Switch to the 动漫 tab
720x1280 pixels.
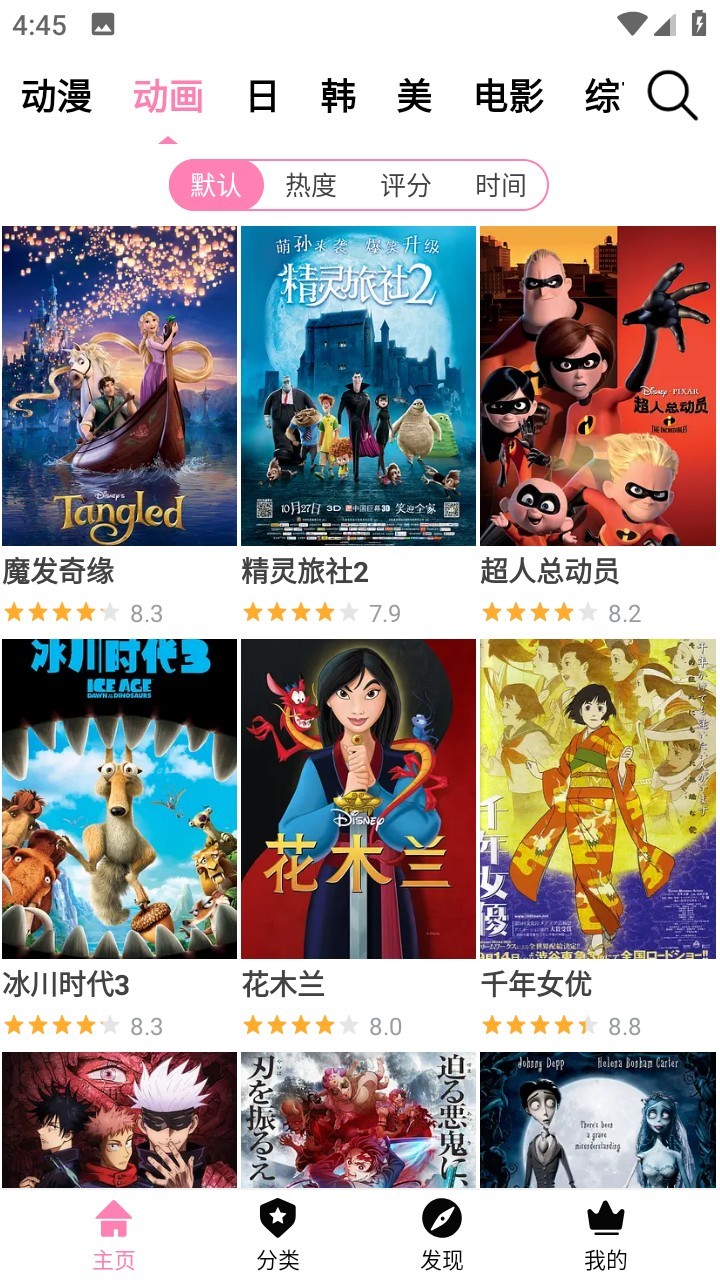click(x=55, y=95)
